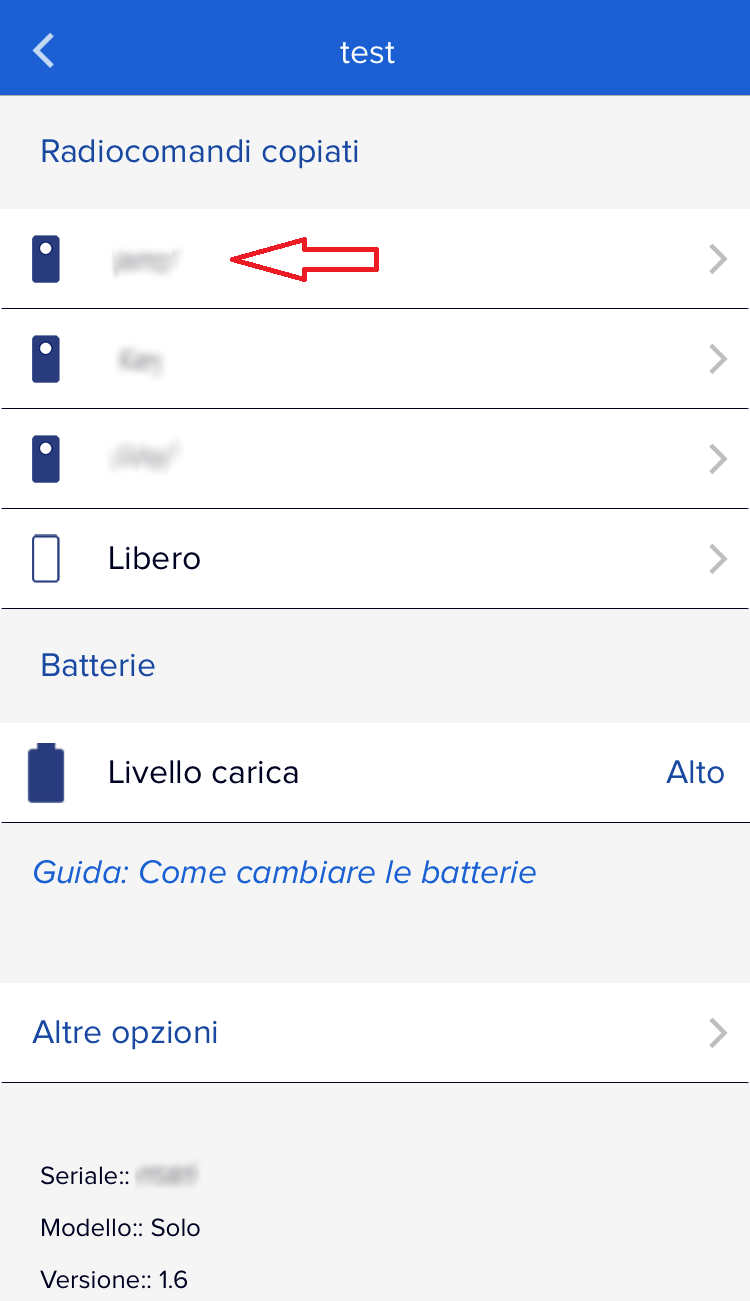Open the second copied remote row
Viewport: 750px width, 1301px height.
(x=375, y=359)
